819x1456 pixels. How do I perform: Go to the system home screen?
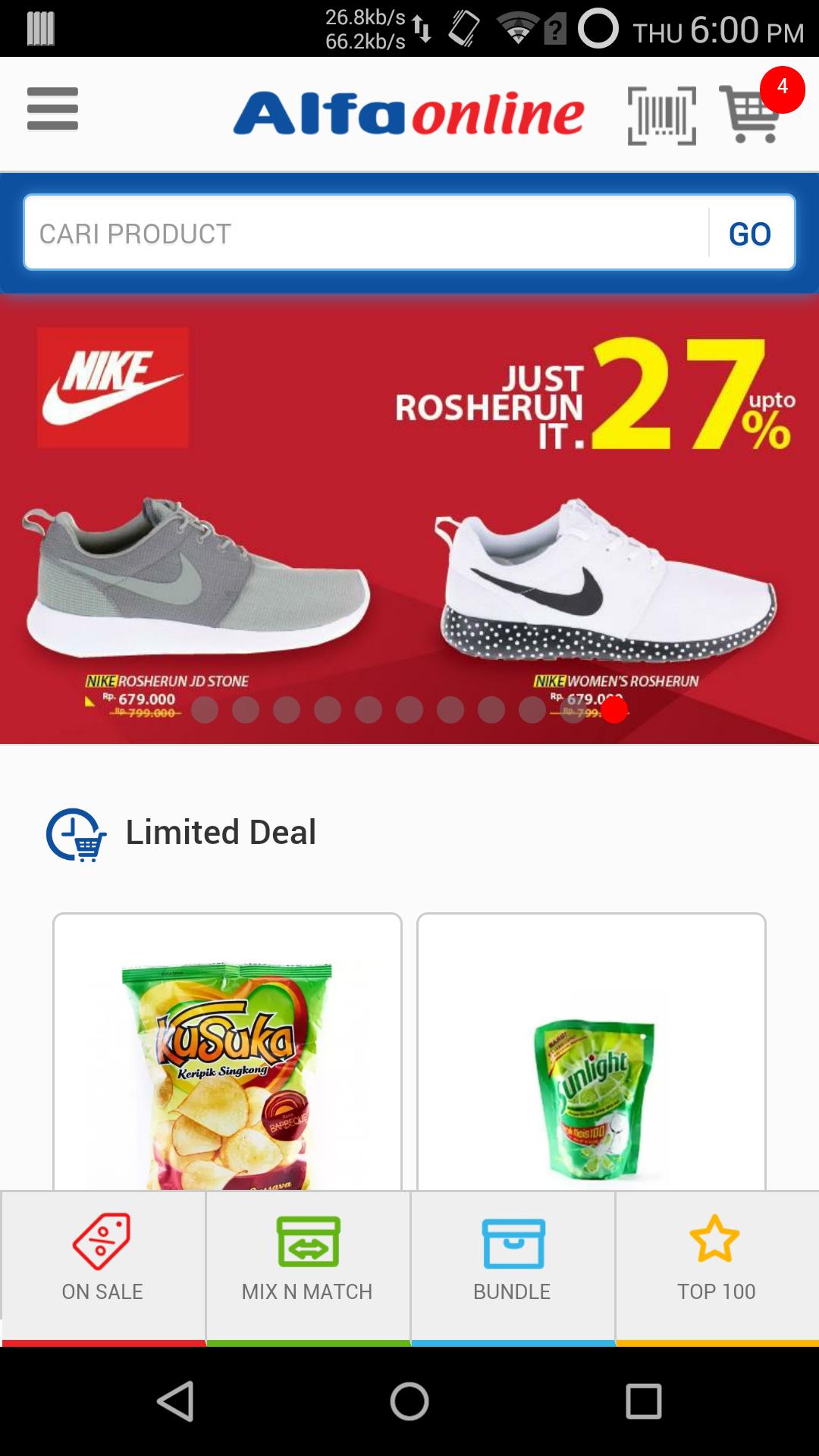pyautogui.click(x=409, y=1401)
